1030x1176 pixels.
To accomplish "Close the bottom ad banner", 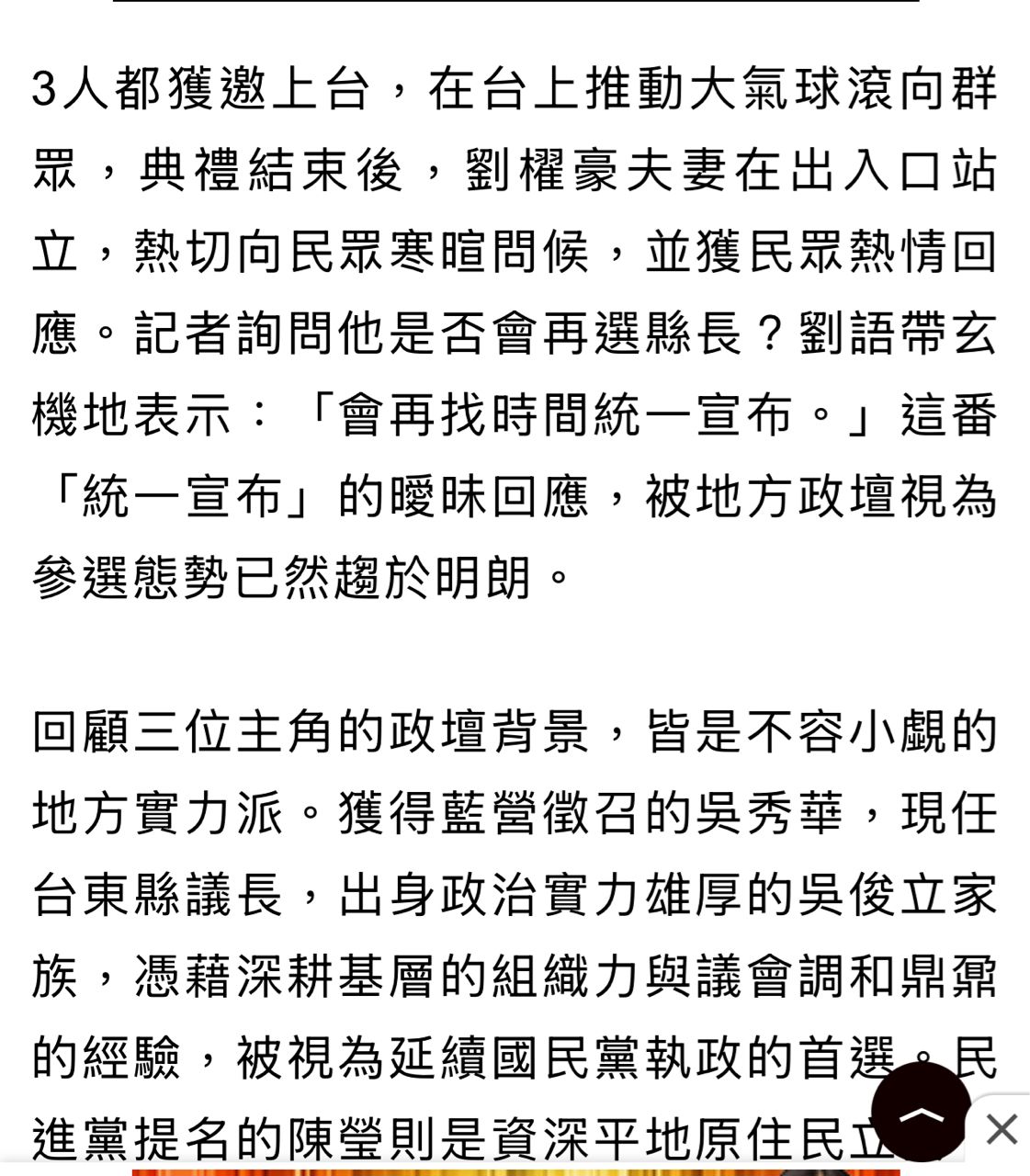I will point(1002,1128).
